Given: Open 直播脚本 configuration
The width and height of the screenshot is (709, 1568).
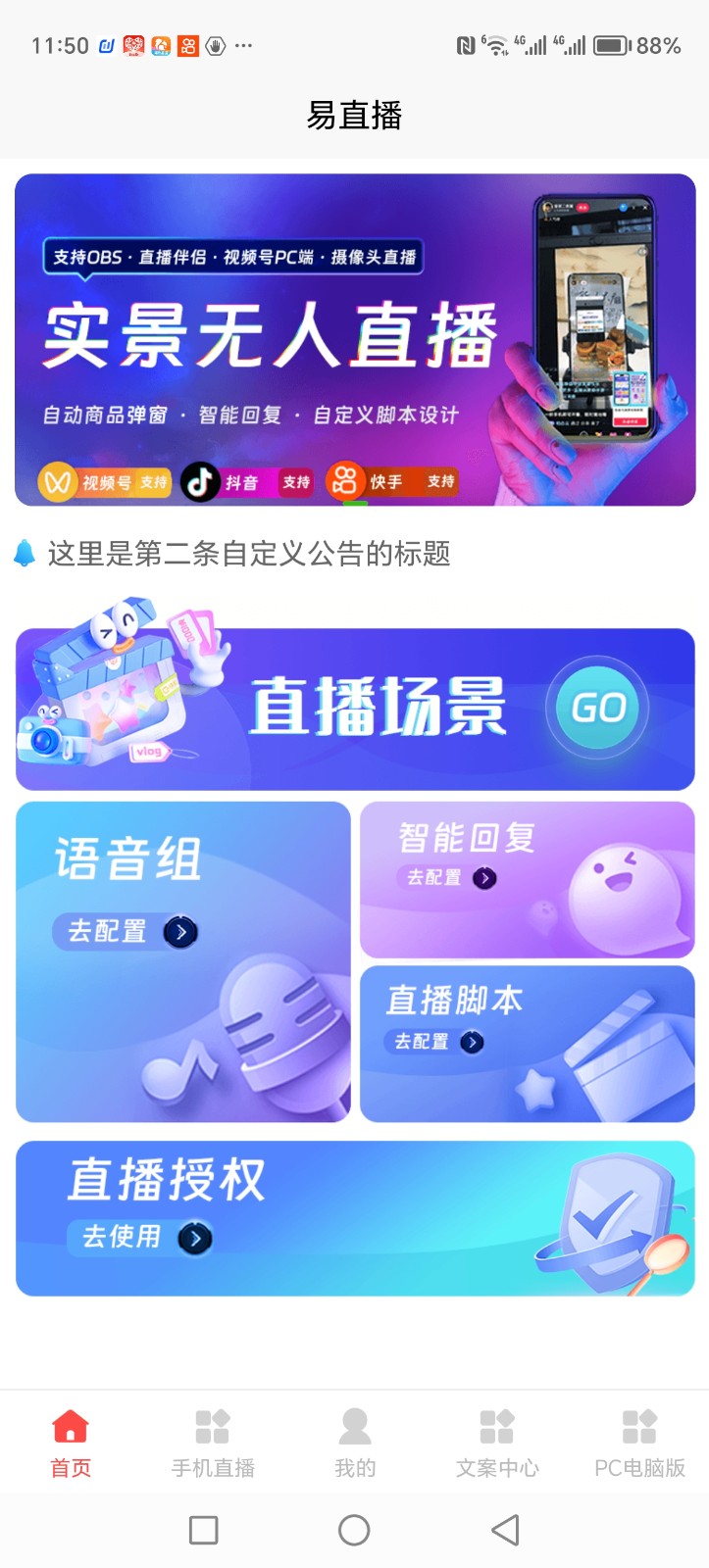Looking at the screenshot, I should pyautogui.click(x=438, y=1042).
